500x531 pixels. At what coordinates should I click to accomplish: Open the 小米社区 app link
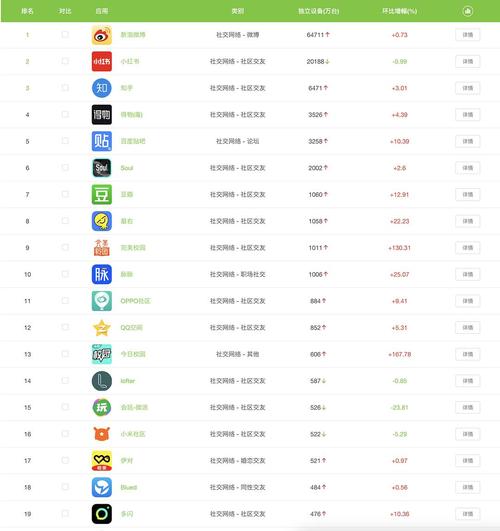(133, 434)
